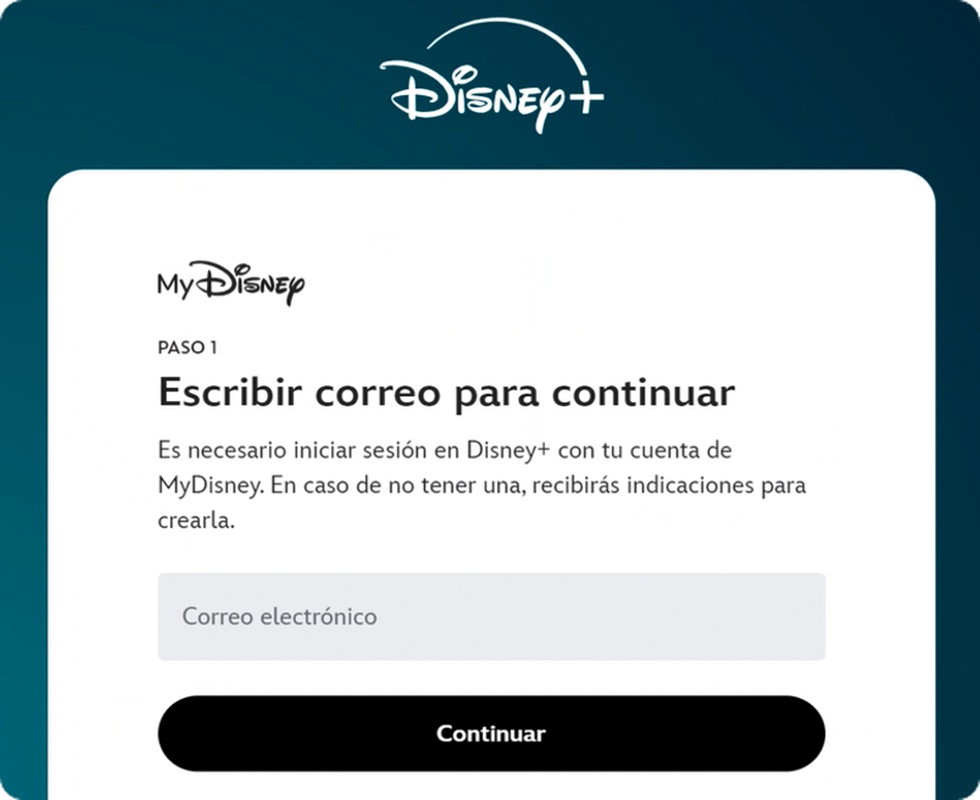Viewport: 980px width, 800px height.
Task: Focus the Correo electrónico field
Action: [x=491, y=616]
